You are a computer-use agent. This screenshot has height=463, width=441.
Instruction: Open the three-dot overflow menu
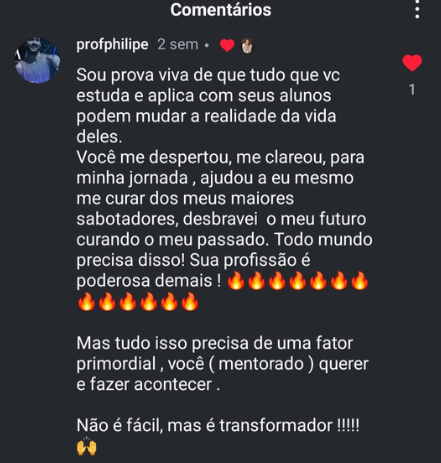coord(417,9)
